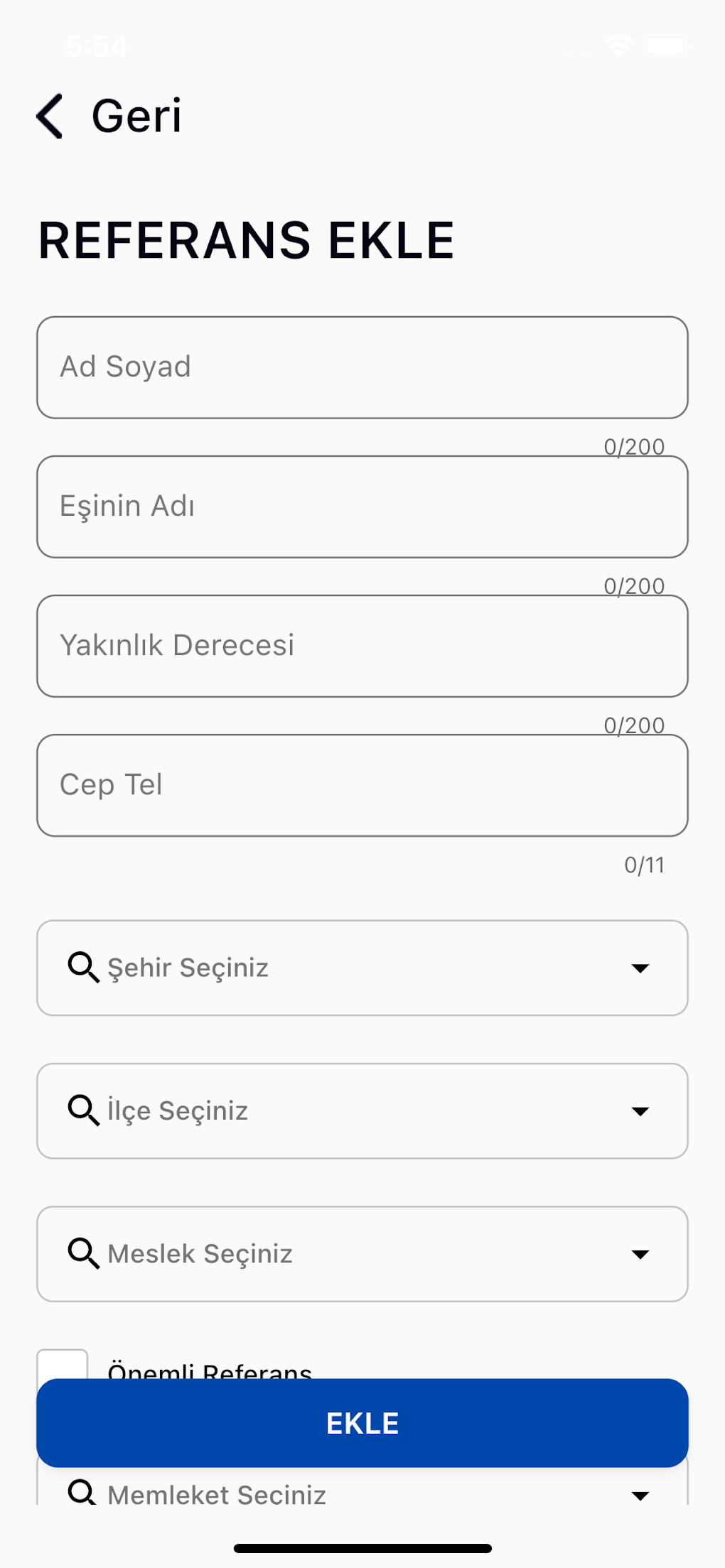Expand the Memleket Seçiniz dropdown
This screenshot has width=725, height=1568.
[362, 1492]
